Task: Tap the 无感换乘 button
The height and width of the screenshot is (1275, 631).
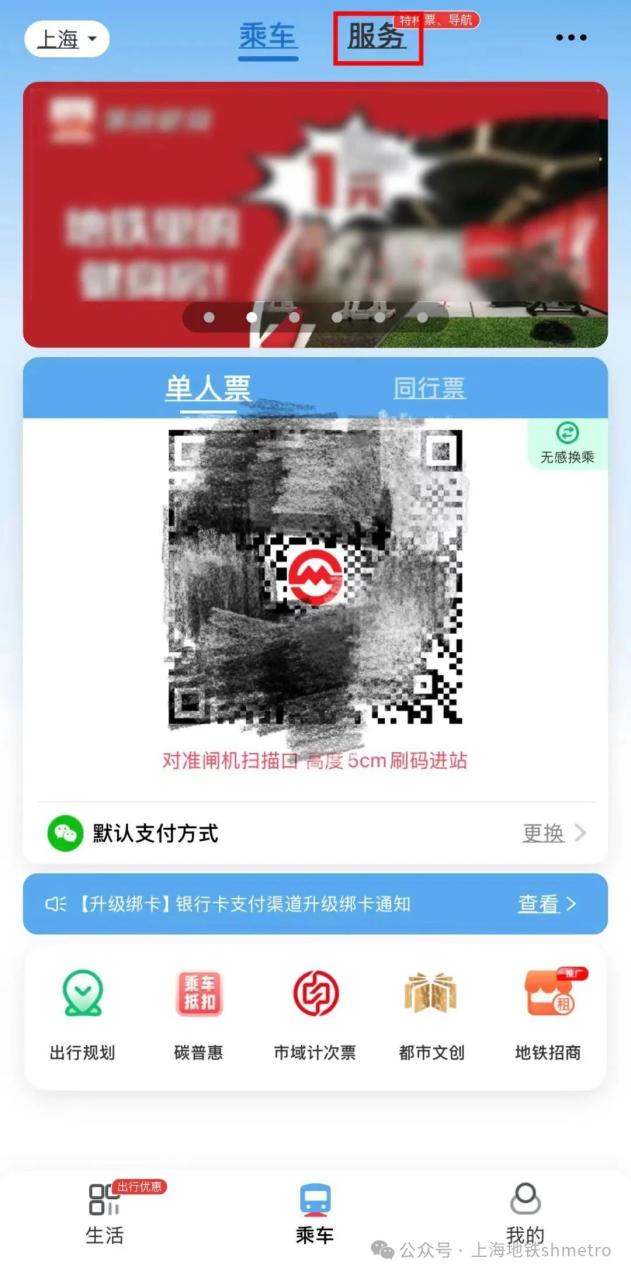Action: [567, 443]
